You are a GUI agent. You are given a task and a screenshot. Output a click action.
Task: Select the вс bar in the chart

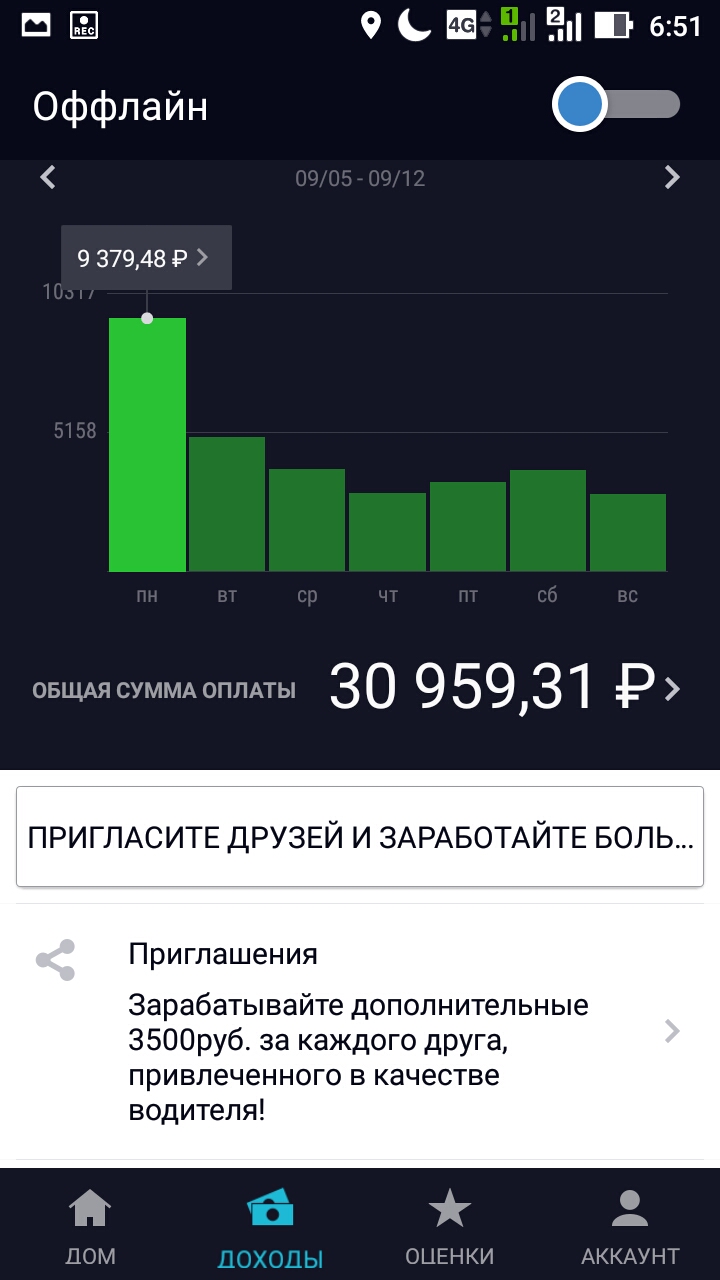click(628, 532)
